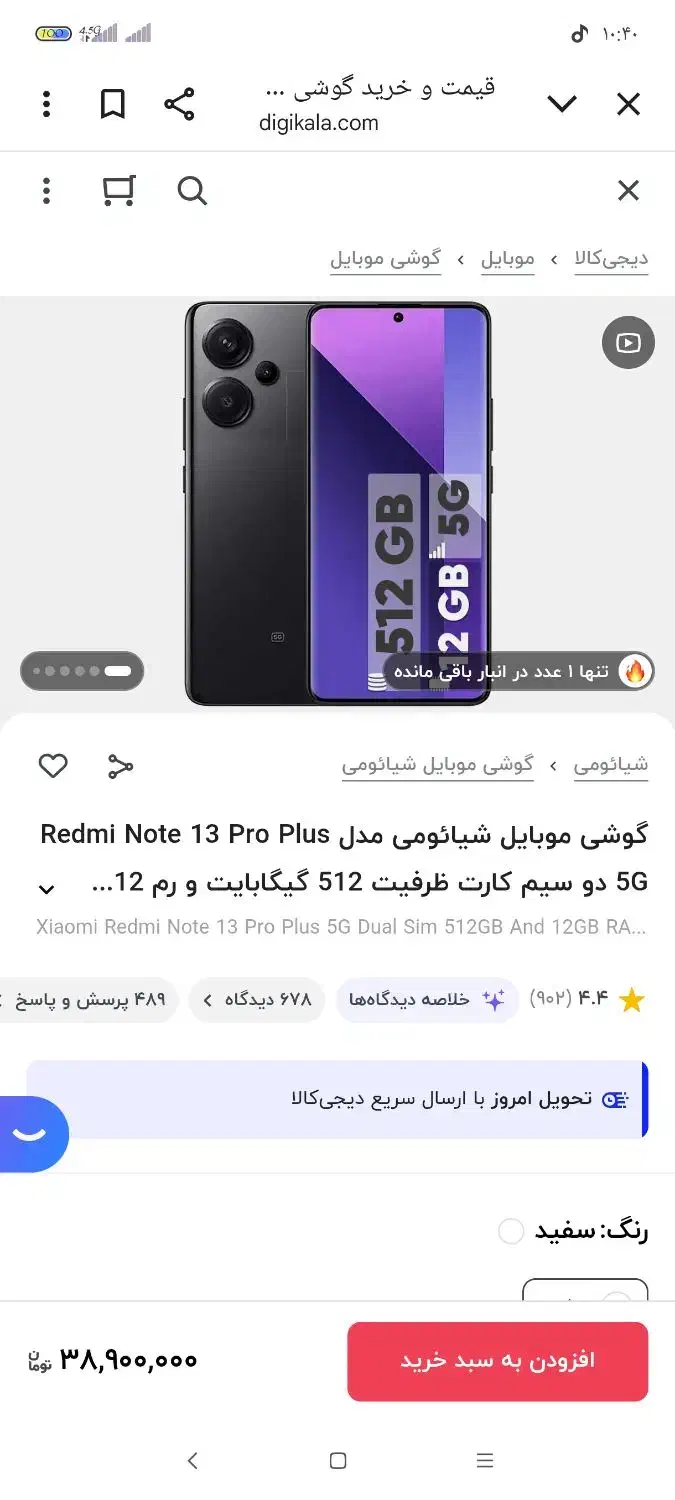
Task: Play the product video
Action: (628, 343)
